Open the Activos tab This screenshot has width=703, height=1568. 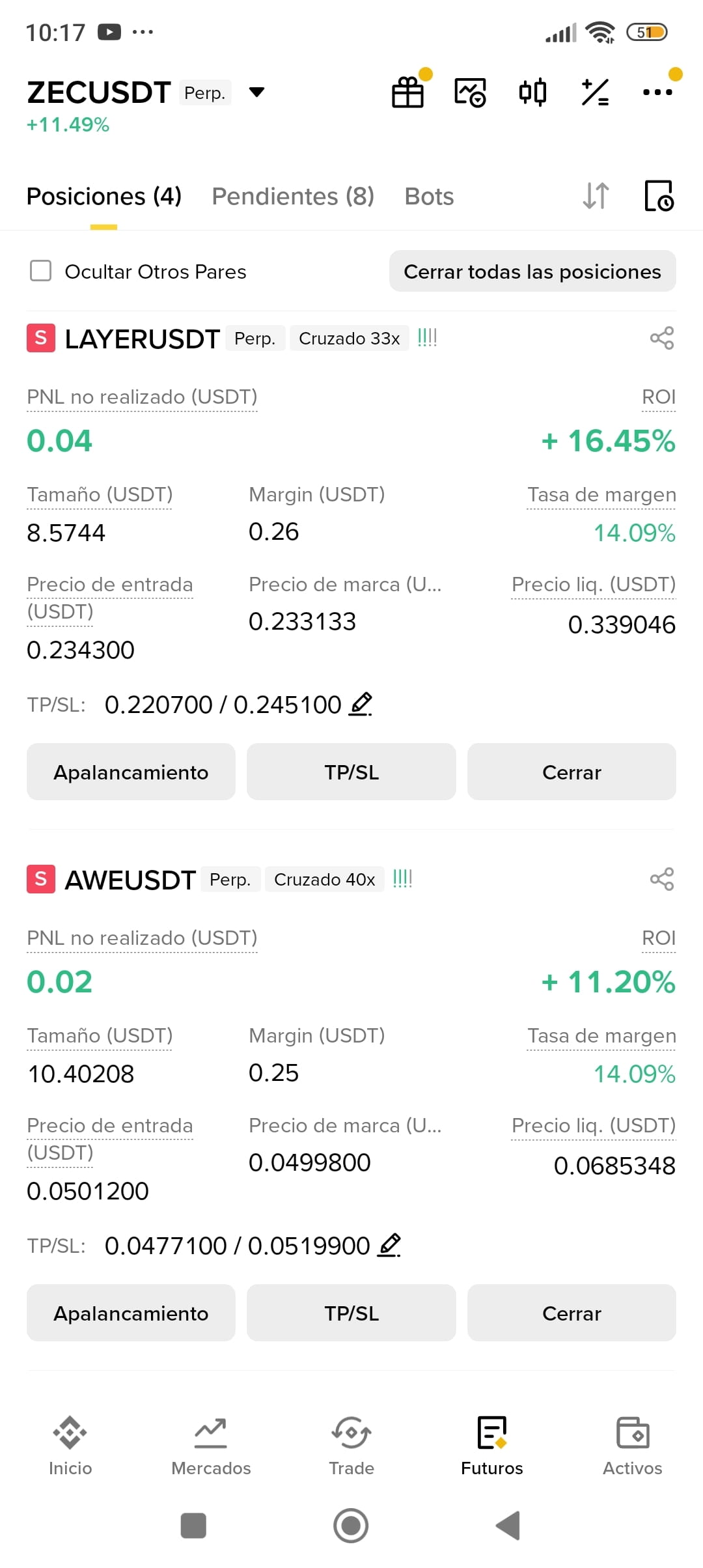[x=633, y=1447]
